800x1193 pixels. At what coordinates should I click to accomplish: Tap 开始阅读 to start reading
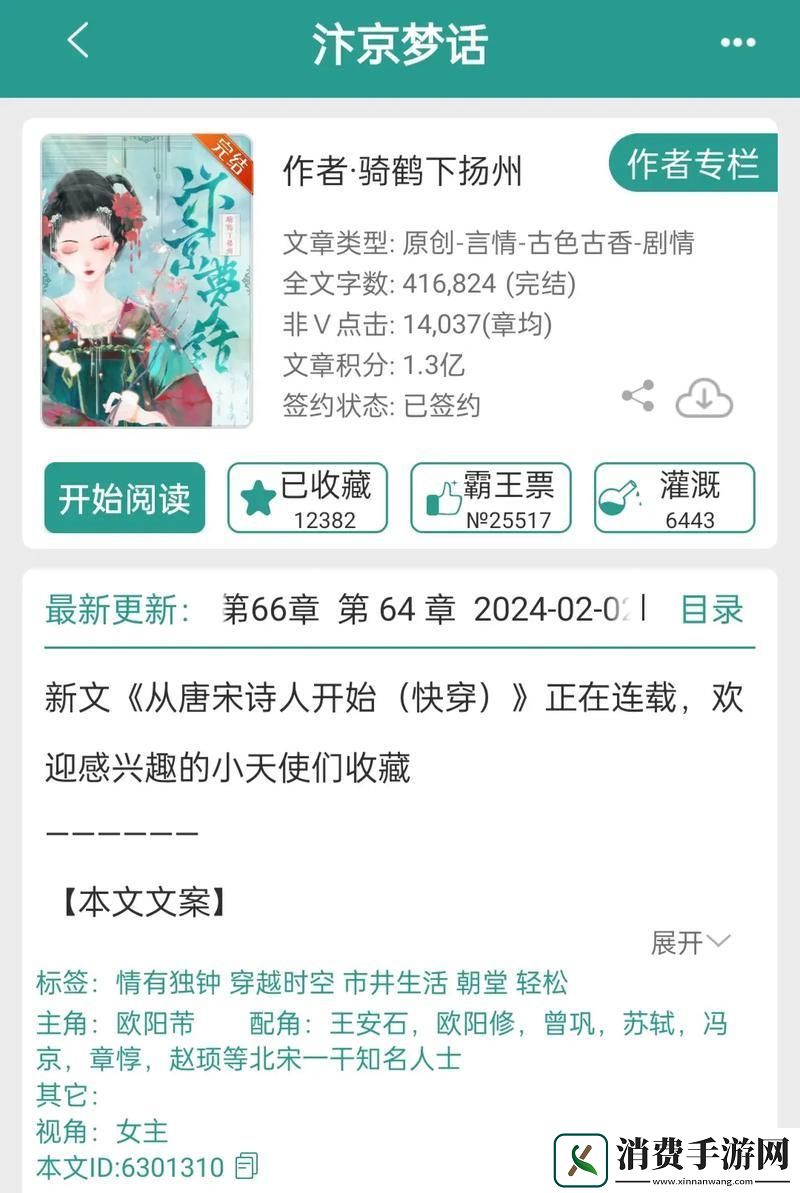pos(123,498)
